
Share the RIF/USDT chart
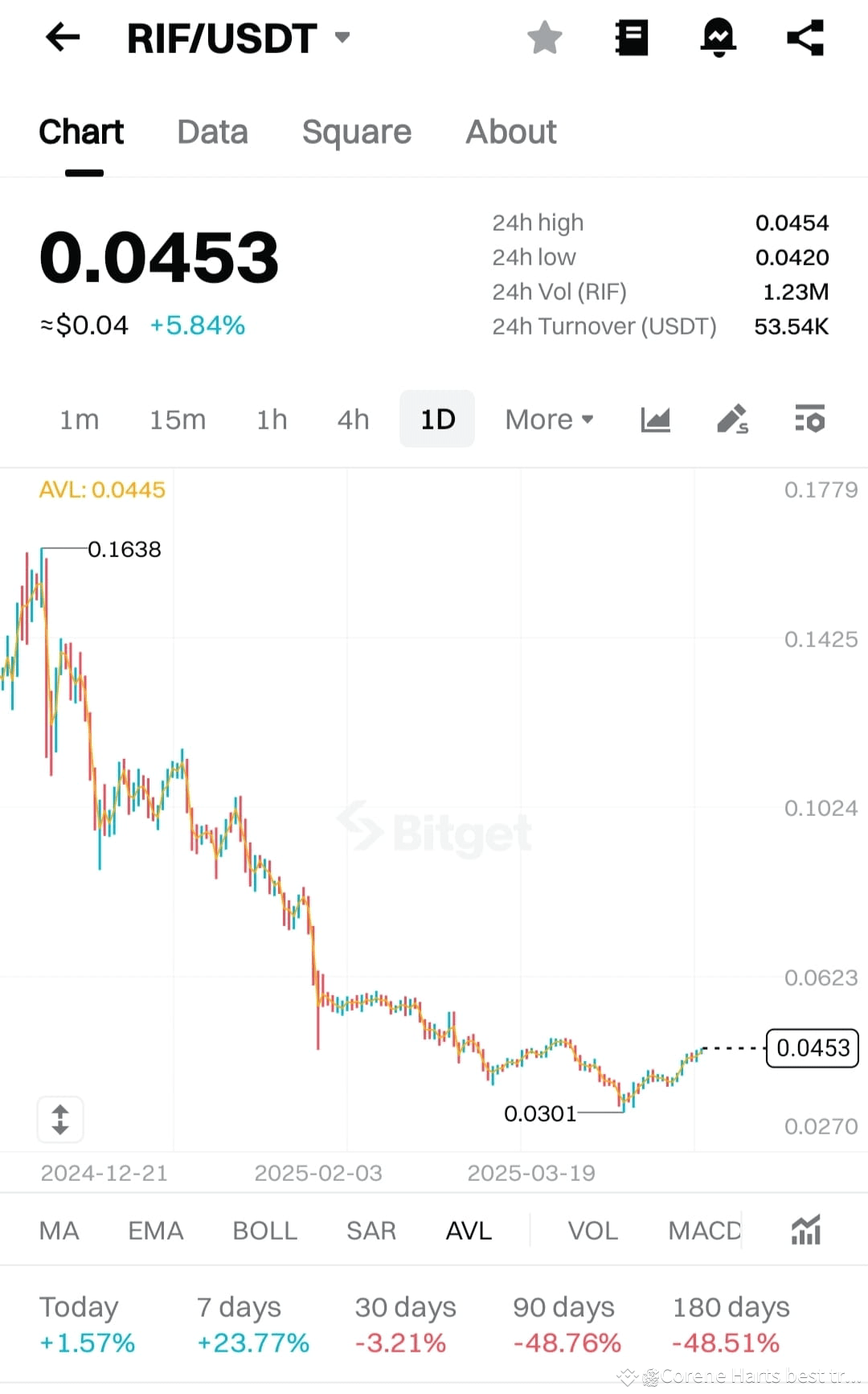point(805,37)
